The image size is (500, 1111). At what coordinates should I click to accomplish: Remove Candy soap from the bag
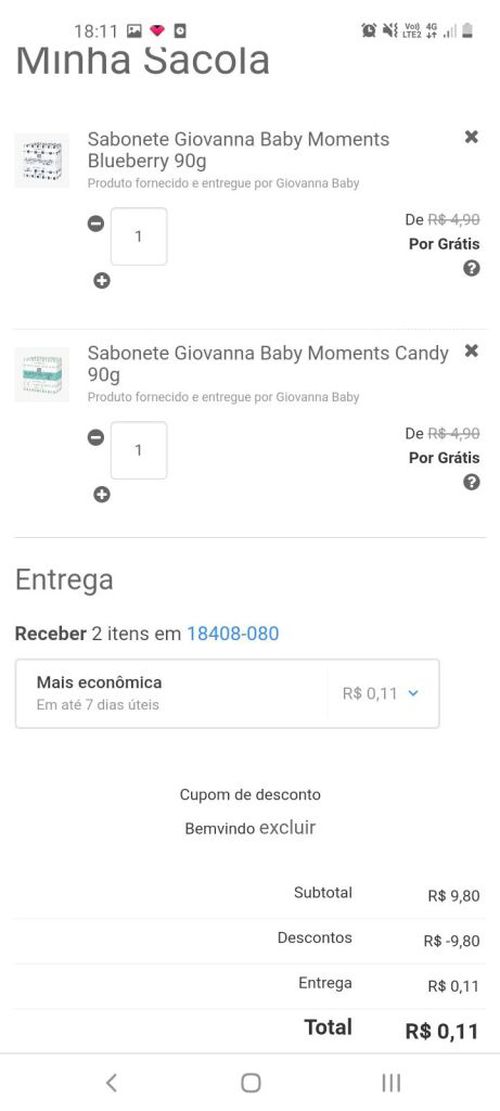472,351
